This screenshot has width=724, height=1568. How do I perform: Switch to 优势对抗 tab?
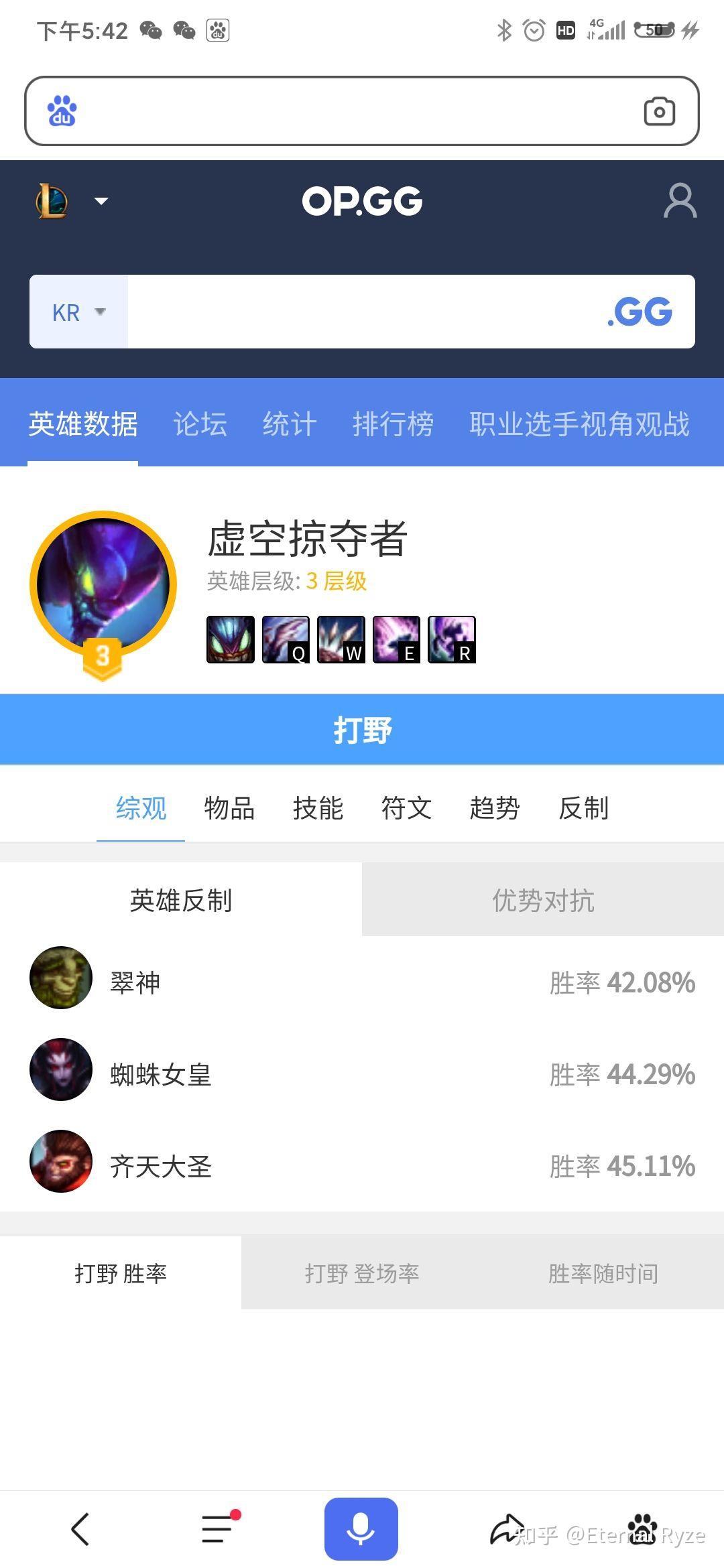click(x=543, y=900)
